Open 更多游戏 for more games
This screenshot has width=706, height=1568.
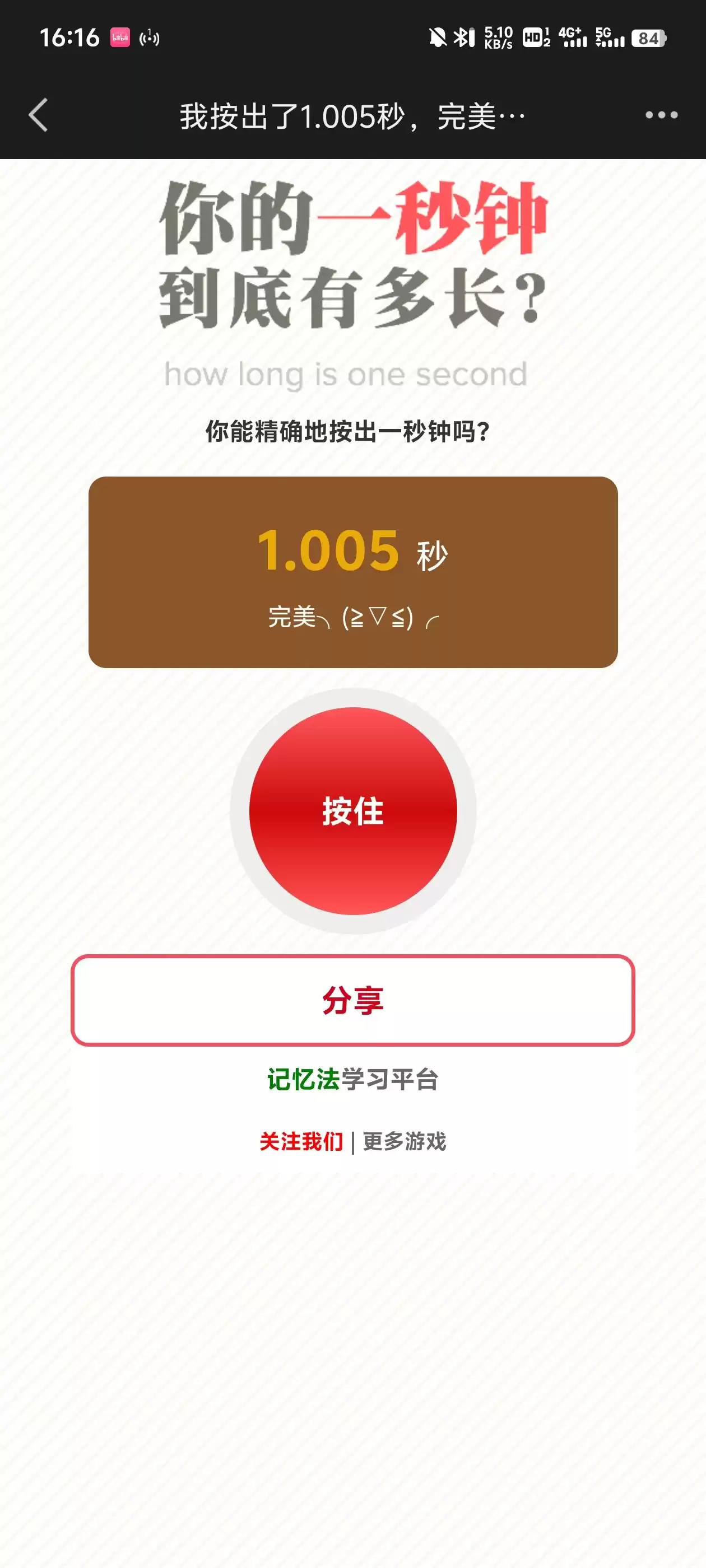pos(405,1141)
